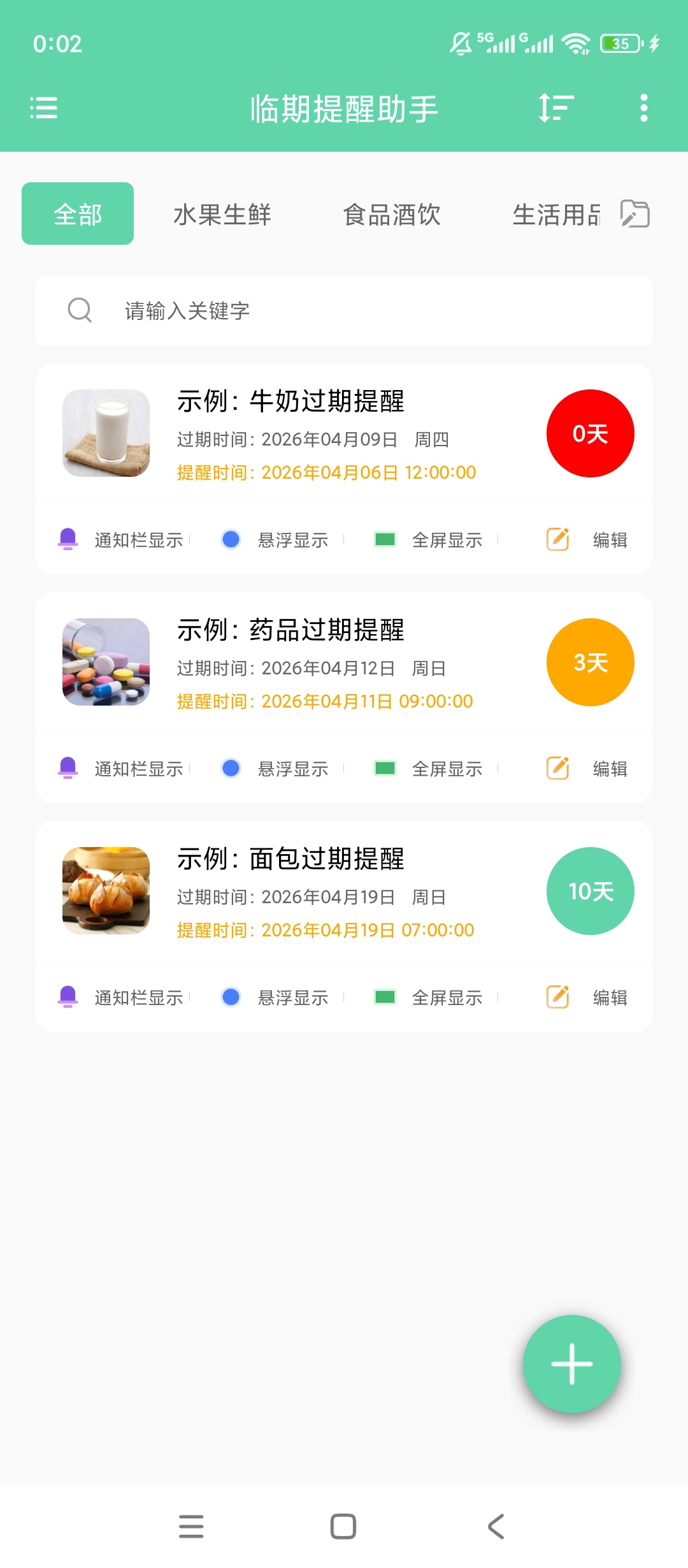
Task: Open the milk product thumbnail image
Action: pos(106,433)
